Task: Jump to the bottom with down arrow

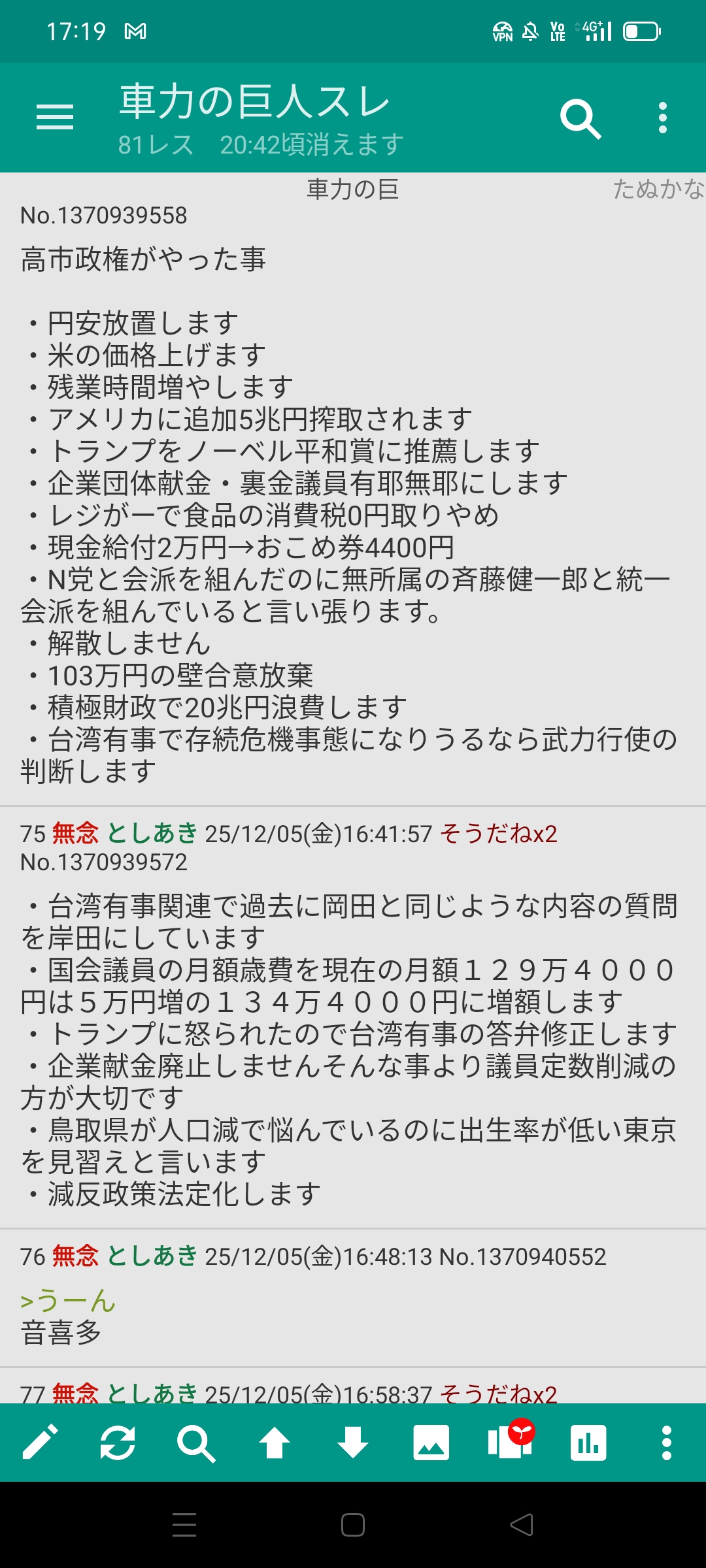Action: (x=353, y=1443)
